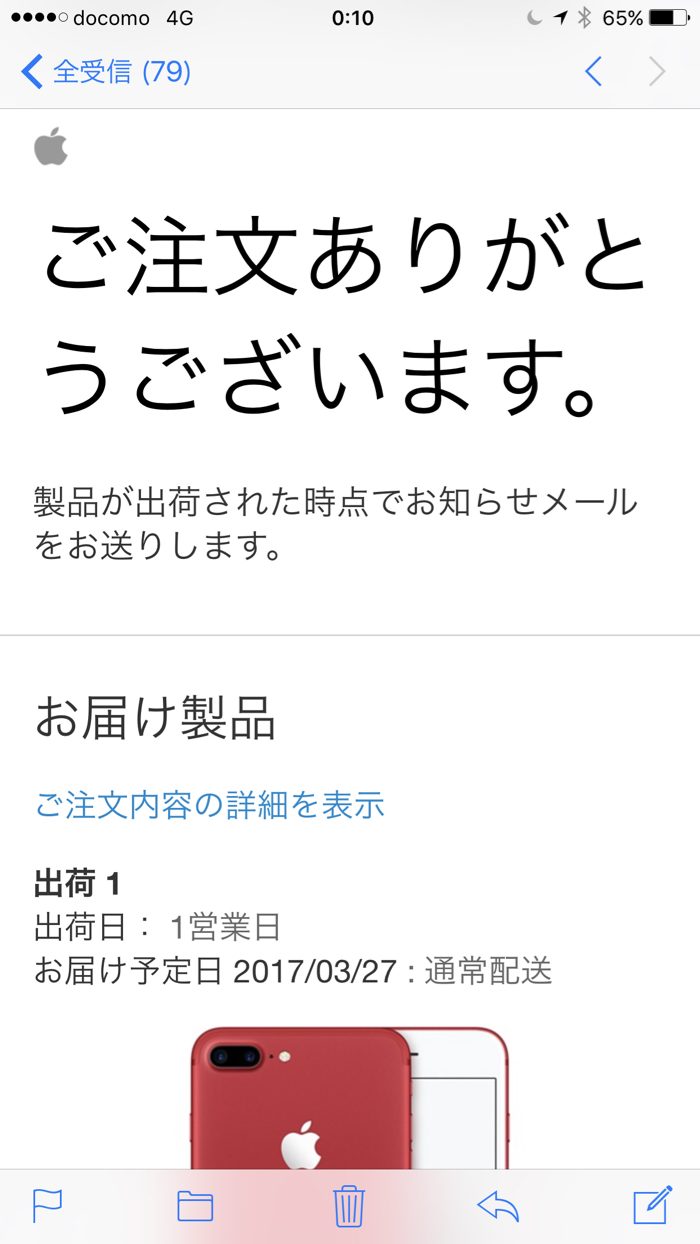Viewport: 700px width, 1244px height.
Task: Compose a new email
Action: tap(652, 1206)
